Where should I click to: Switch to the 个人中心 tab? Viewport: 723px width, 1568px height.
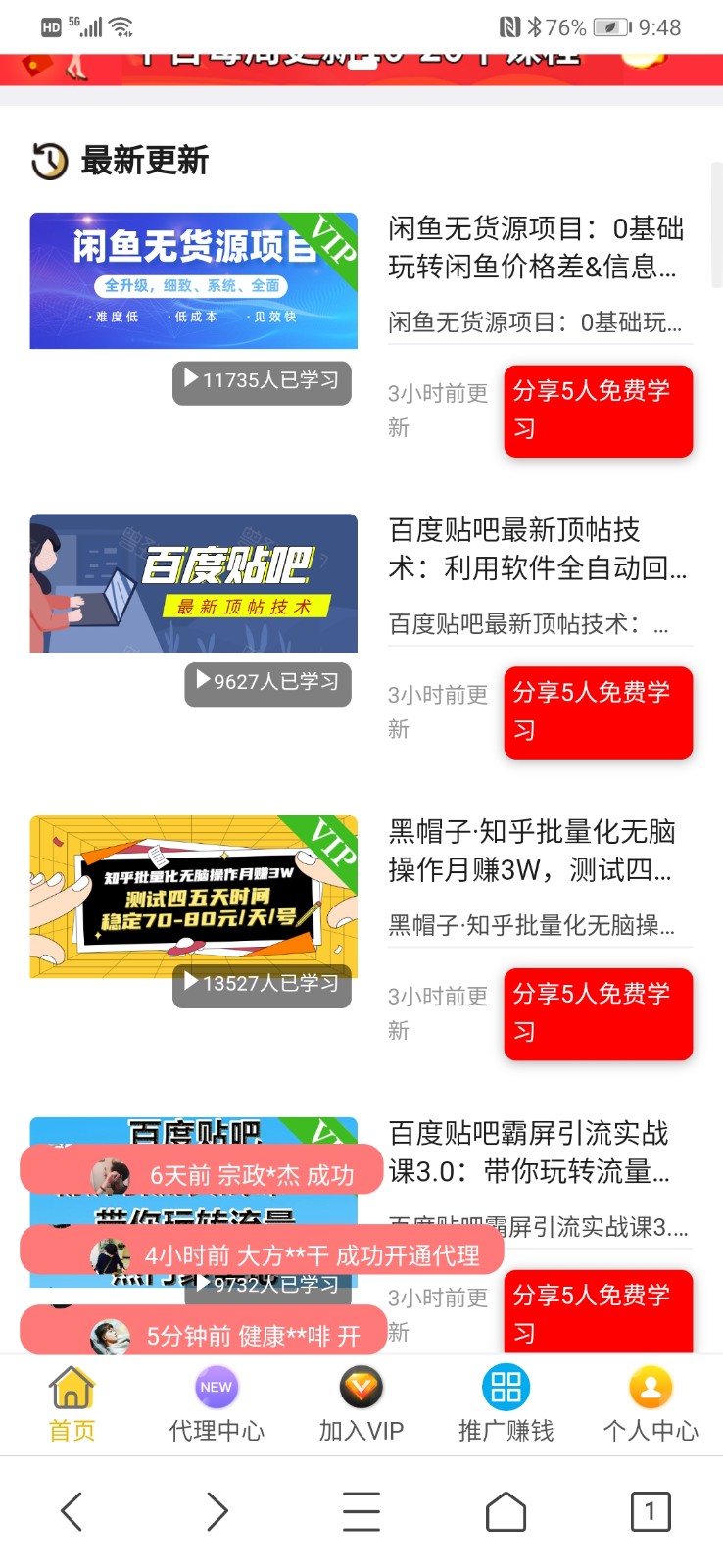point(651,1405)
